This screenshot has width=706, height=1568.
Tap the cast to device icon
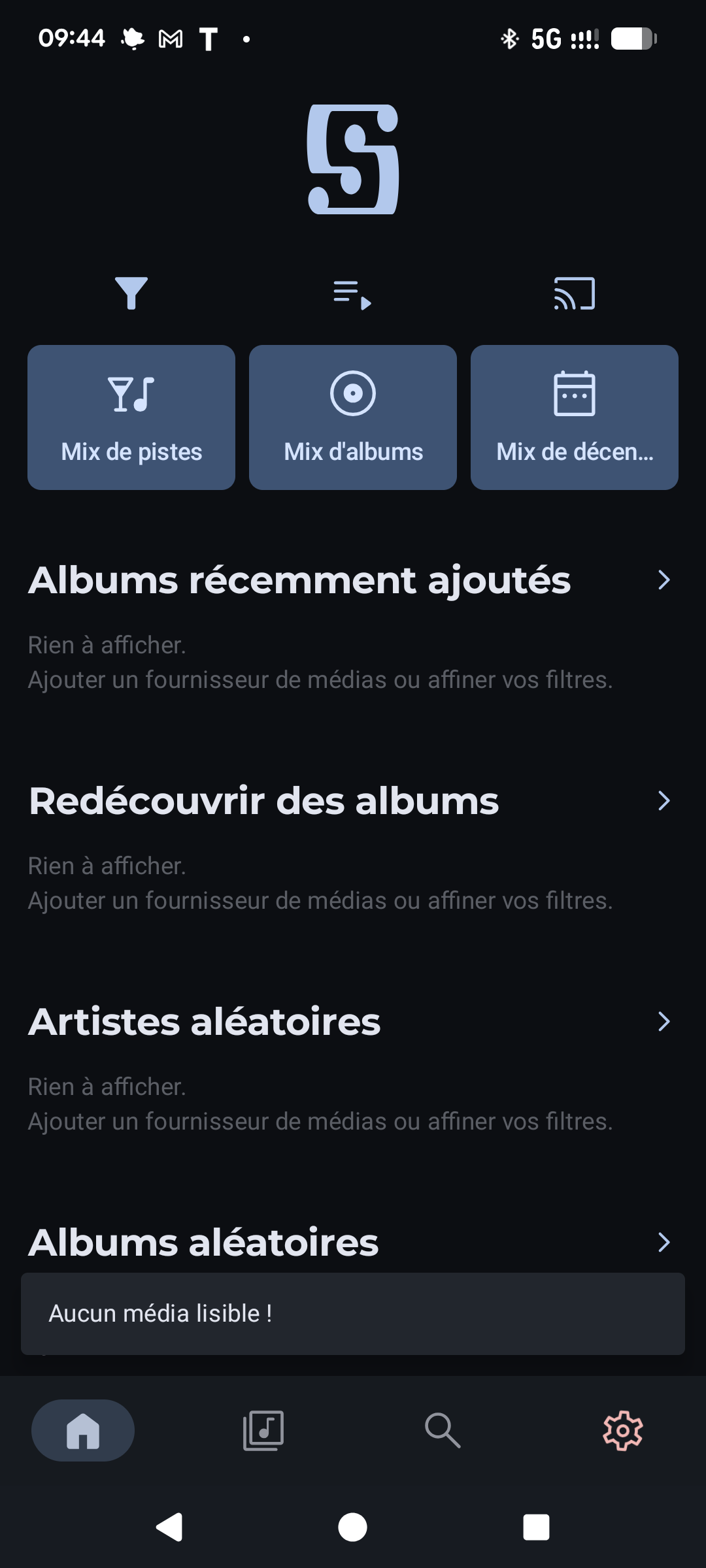pos(575,293)
